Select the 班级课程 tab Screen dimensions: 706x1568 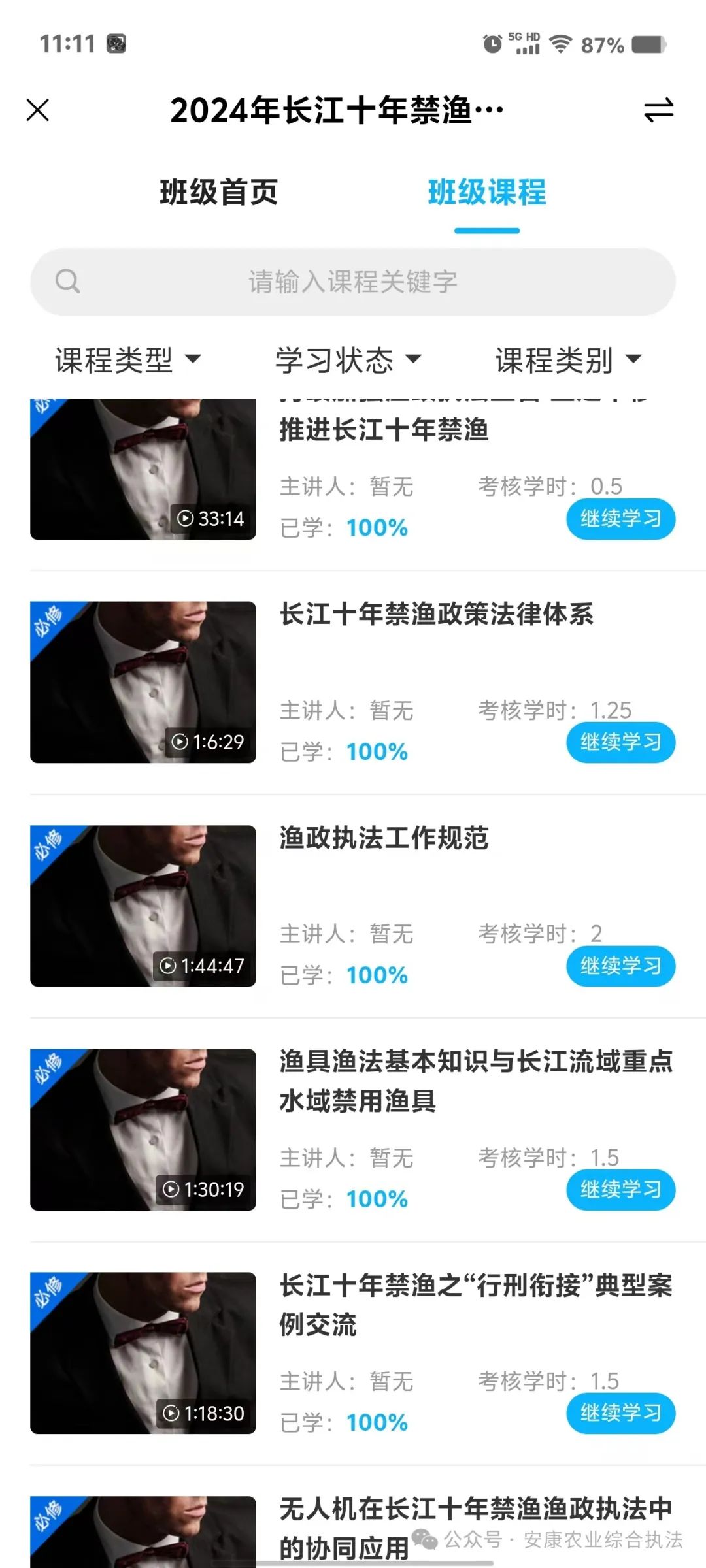[x=487, y=193]
